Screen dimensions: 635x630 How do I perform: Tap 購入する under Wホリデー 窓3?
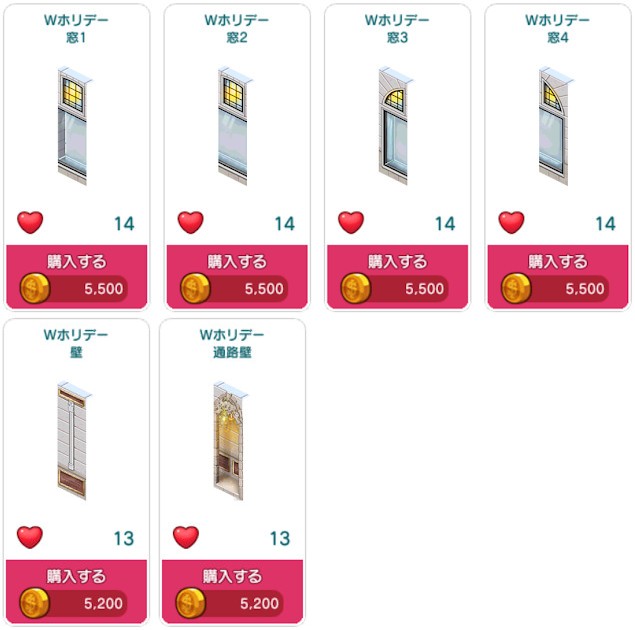pyautogui.click(x=397, y=276)
